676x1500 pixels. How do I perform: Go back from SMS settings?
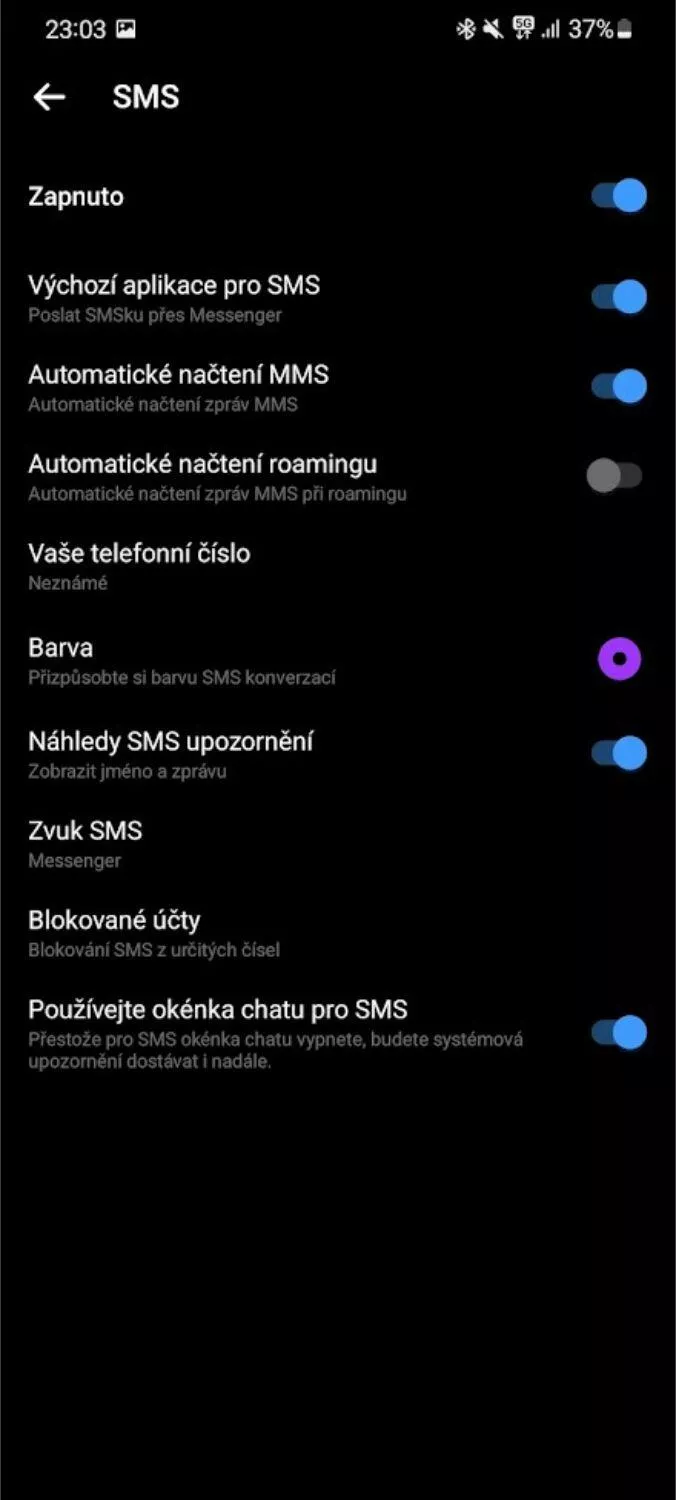click(x=49, y=97)
